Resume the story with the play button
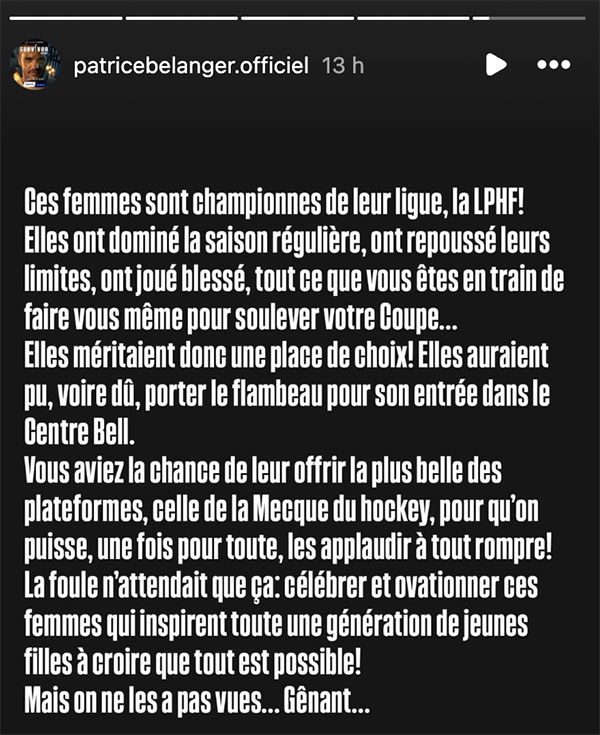The height and width of the screenshot is (735, 600). pos(496,64)
